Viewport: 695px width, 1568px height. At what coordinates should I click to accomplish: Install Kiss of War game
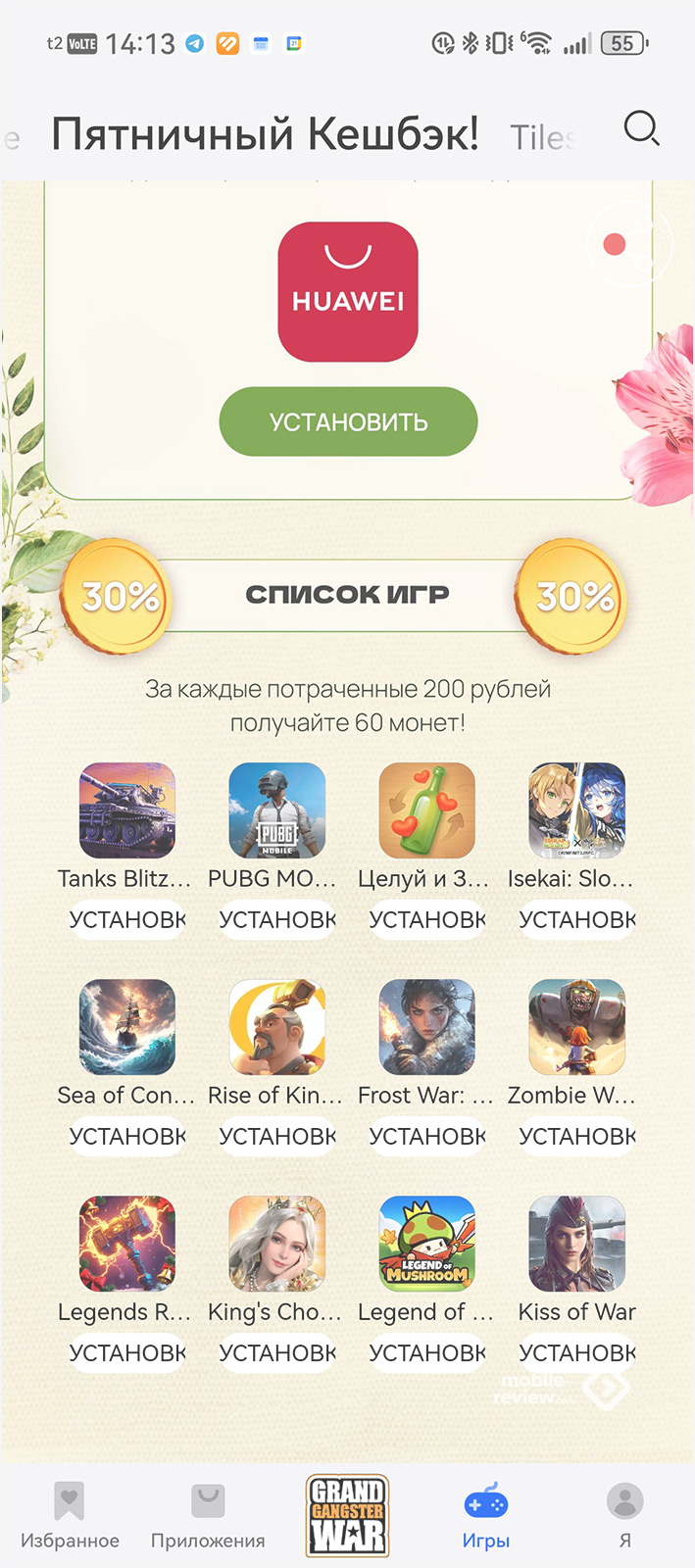click(x=577, y=1352)
